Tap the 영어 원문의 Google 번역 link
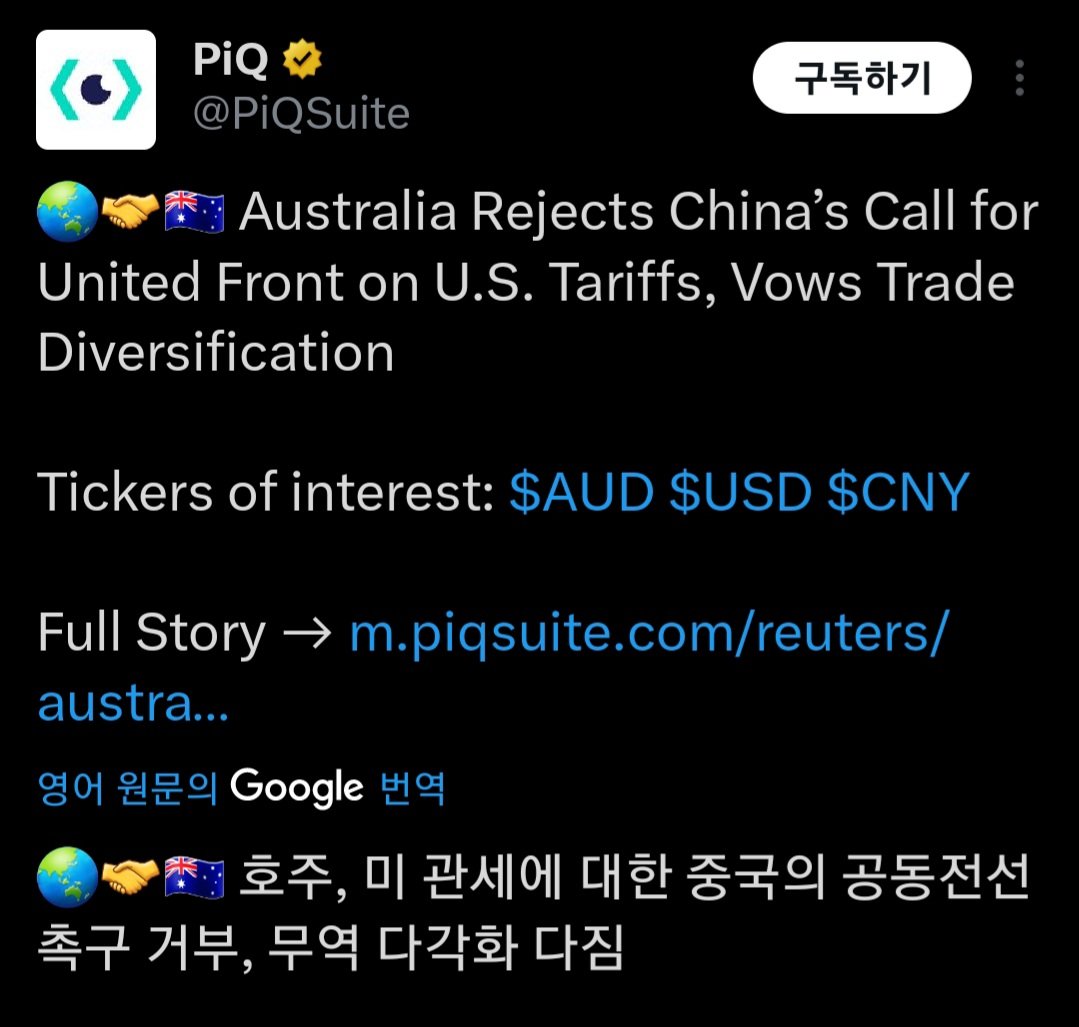The width and height of the screenshot is (1079, 1027). click(240, 788)
